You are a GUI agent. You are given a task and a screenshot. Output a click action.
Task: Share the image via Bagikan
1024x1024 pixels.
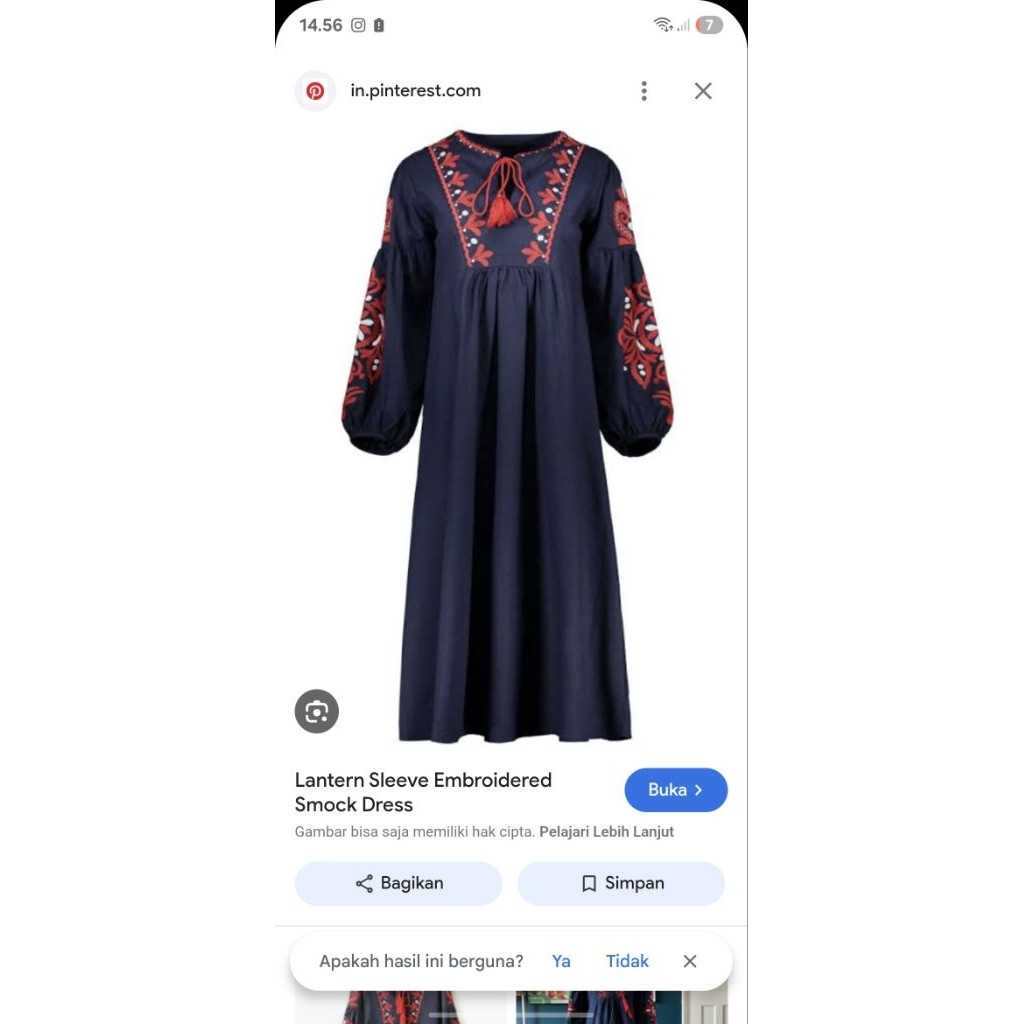[398, 883]
